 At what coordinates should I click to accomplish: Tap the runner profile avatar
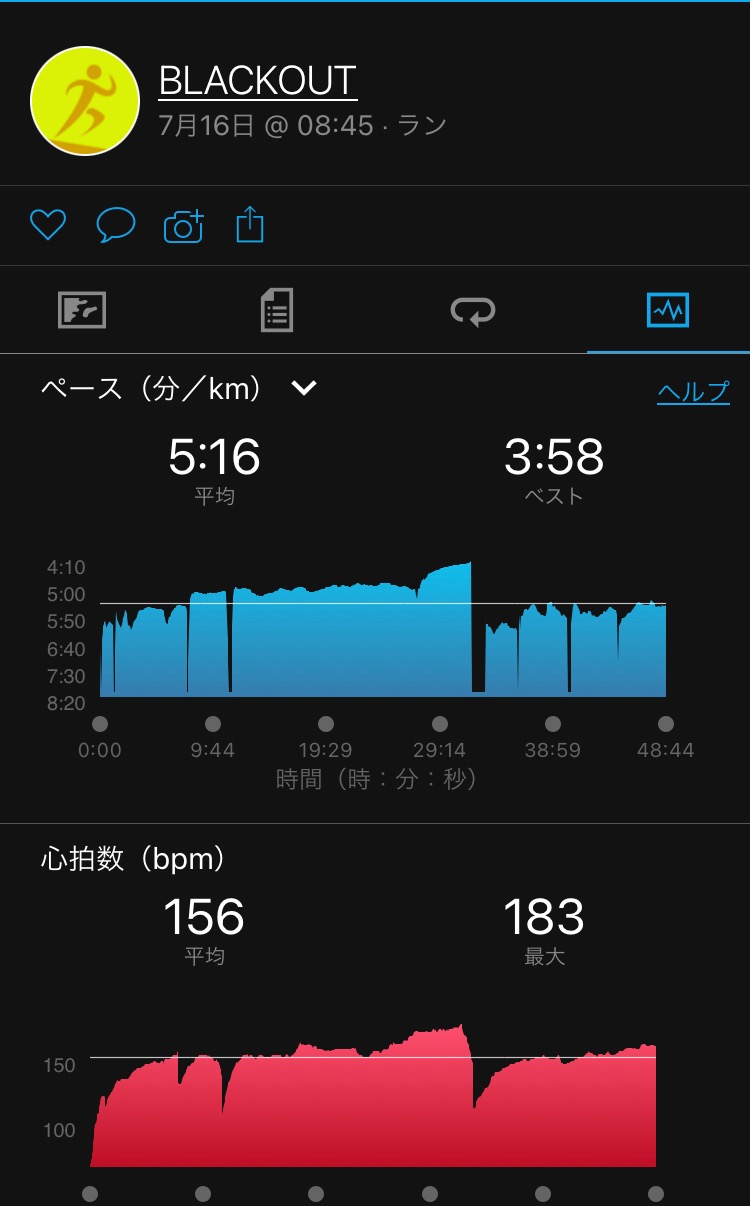(x=85, y=101)
